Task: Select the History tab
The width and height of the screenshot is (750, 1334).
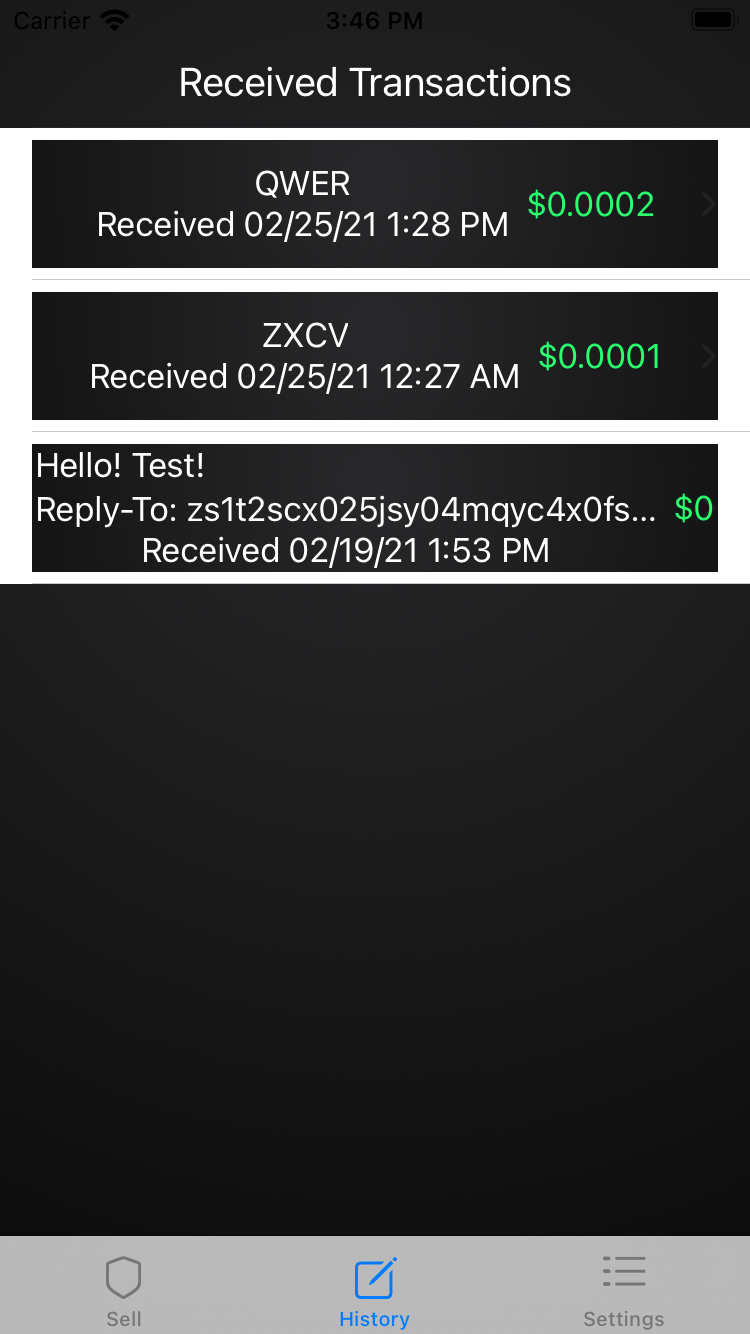Action: click(375, 1291)
